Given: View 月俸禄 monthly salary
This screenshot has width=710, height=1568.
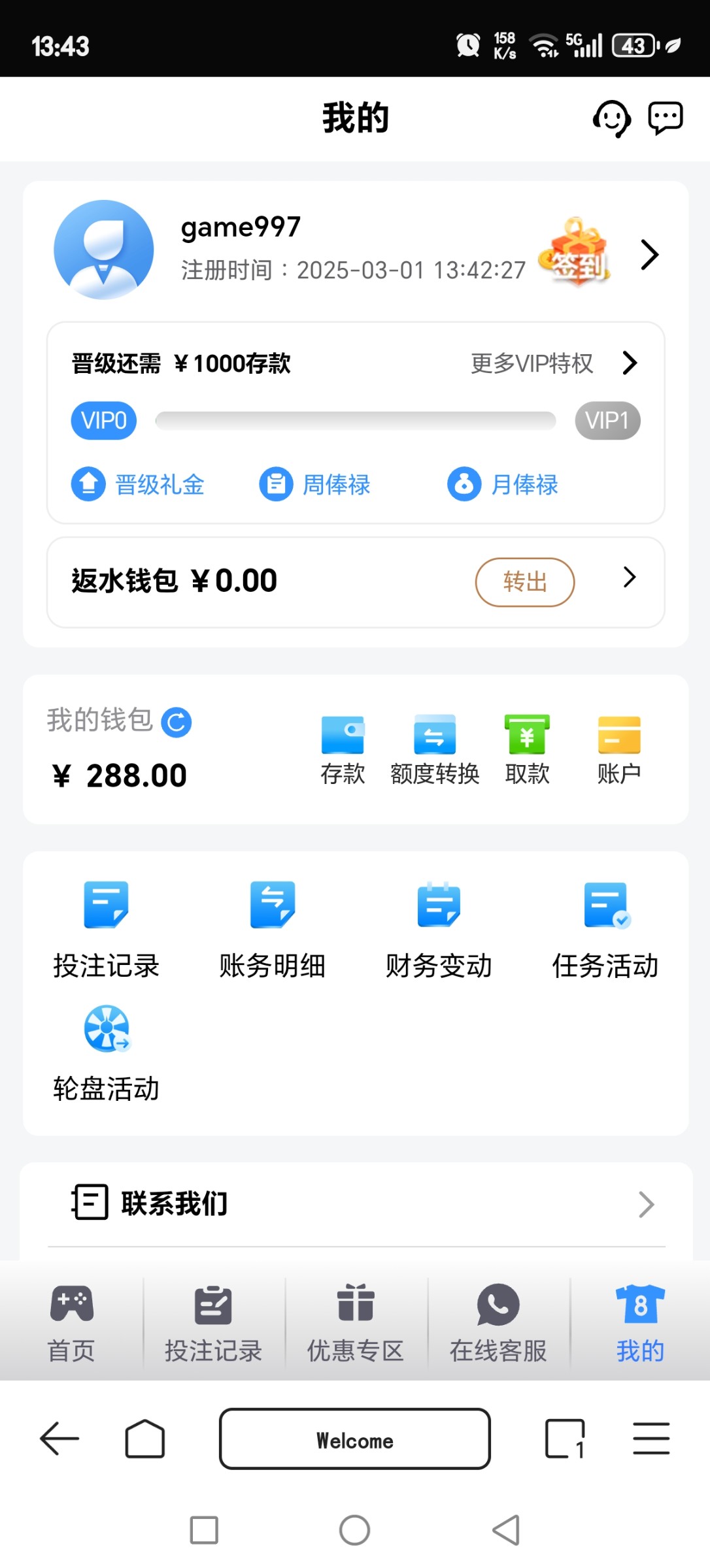Looking at the screenshot, I should click(x=503, y=485).
